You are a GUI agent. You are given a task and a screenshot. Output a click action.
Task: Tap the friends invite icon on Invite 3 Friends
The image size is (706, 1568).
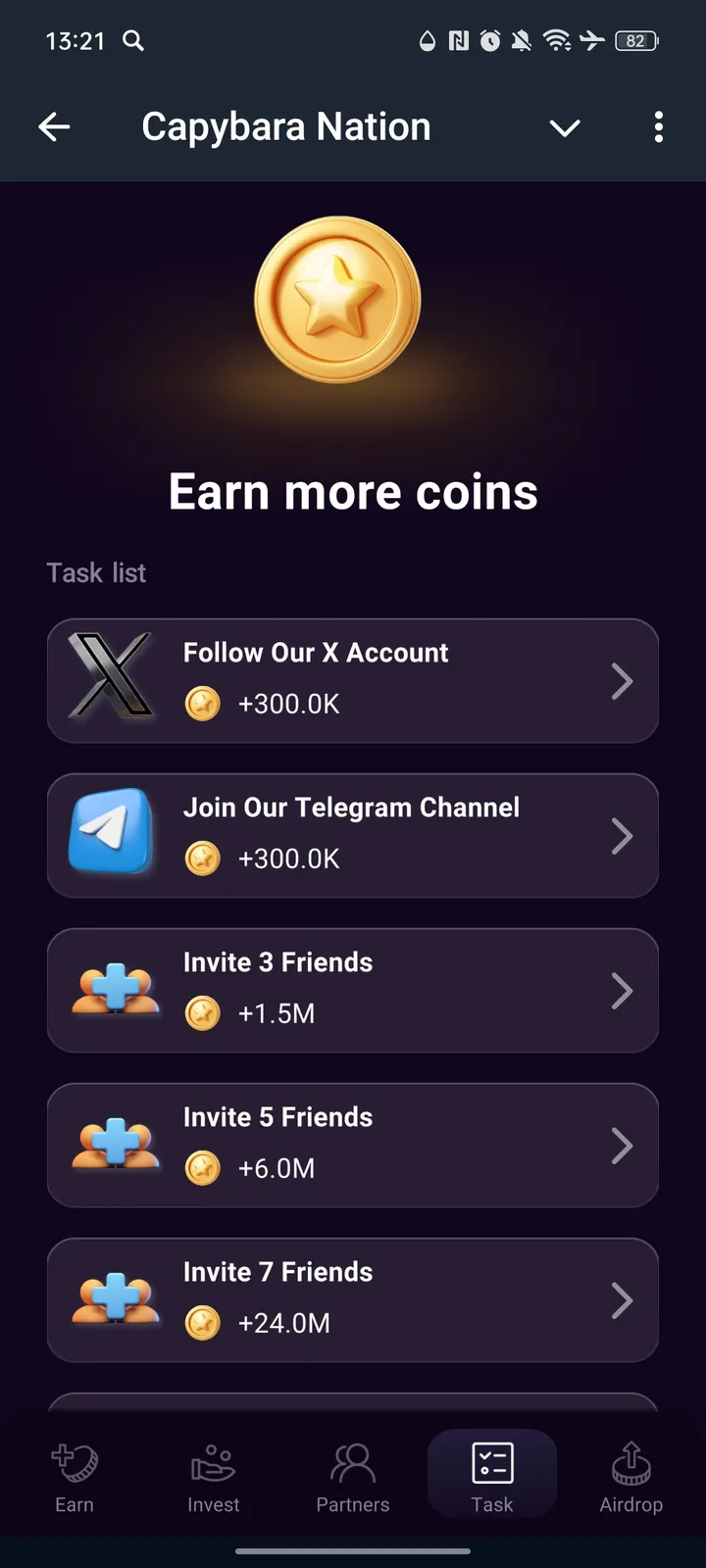coord(114,990)
